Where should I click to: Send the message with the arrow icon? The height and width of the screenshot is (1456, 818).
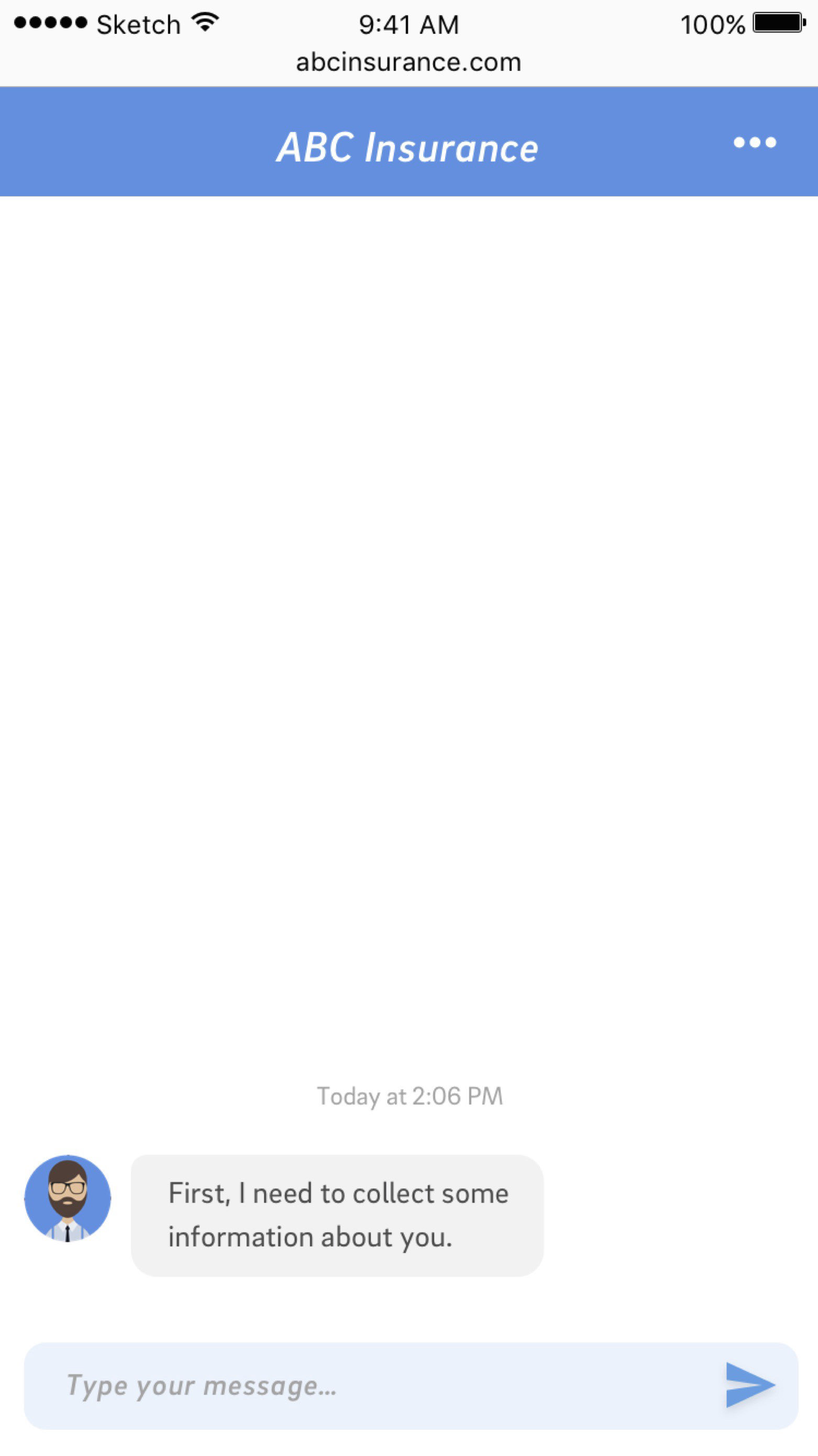[750, 1385]
